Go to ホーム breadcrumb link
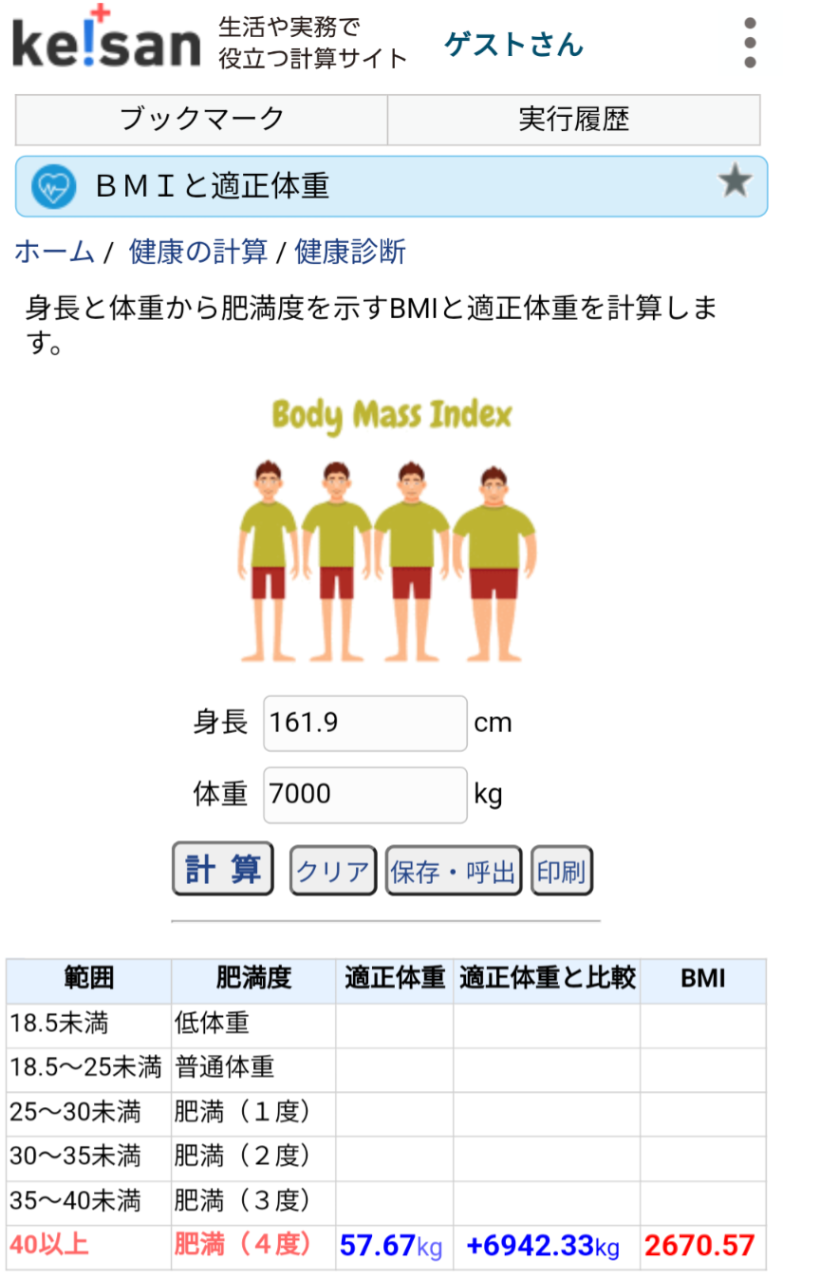 54,252
